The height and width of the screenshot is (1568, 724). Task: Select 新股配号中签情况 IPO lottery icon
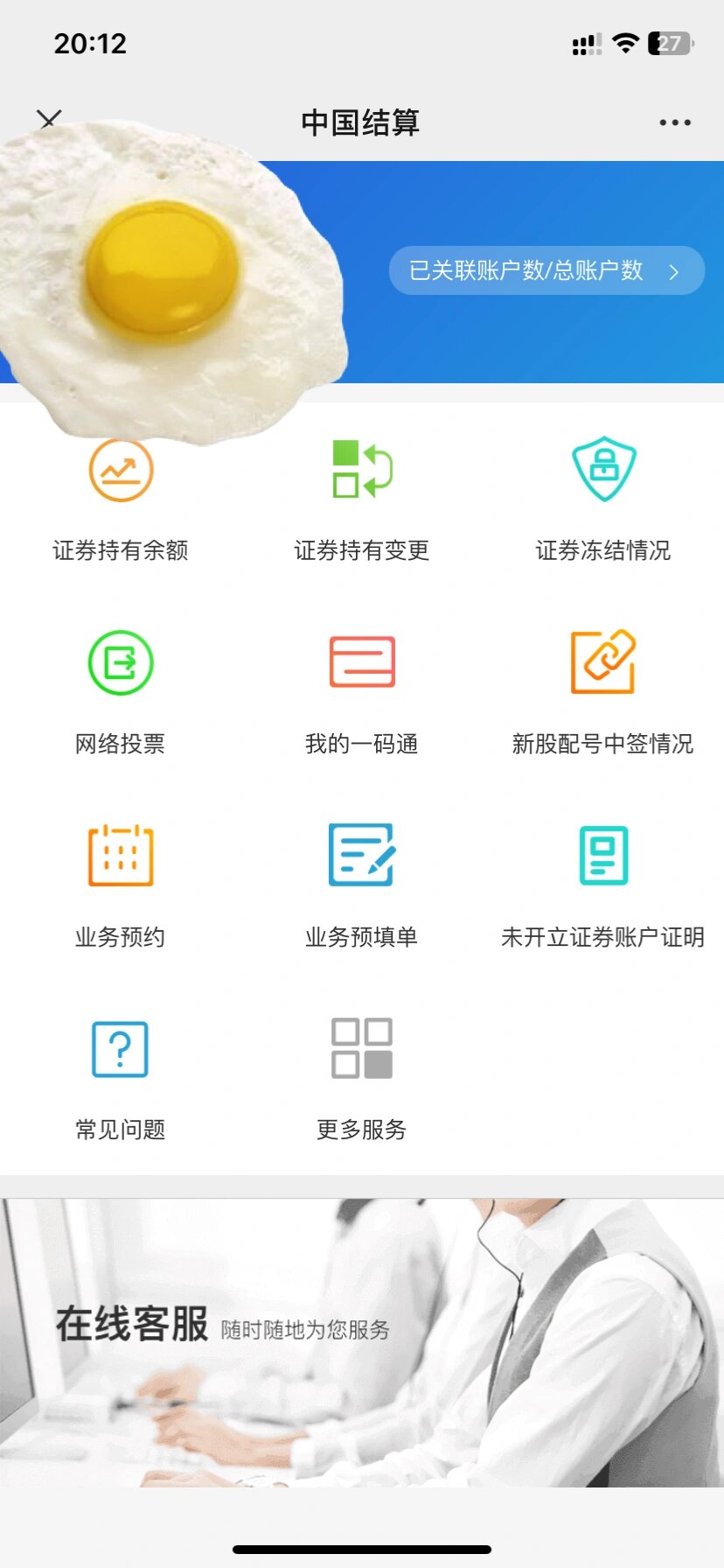[602, 663]
